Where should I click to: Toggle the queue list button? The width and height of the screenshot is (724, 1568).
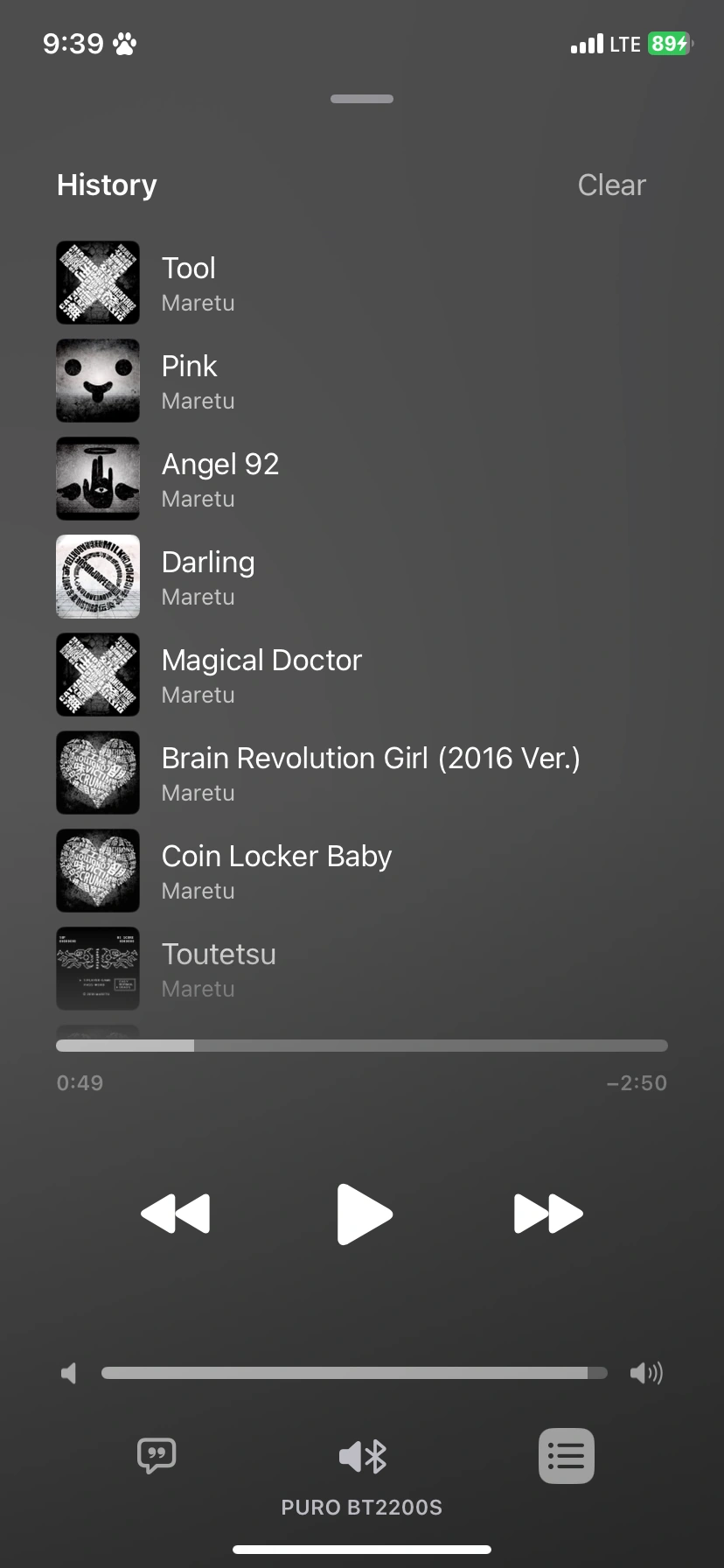point(566,1456)
